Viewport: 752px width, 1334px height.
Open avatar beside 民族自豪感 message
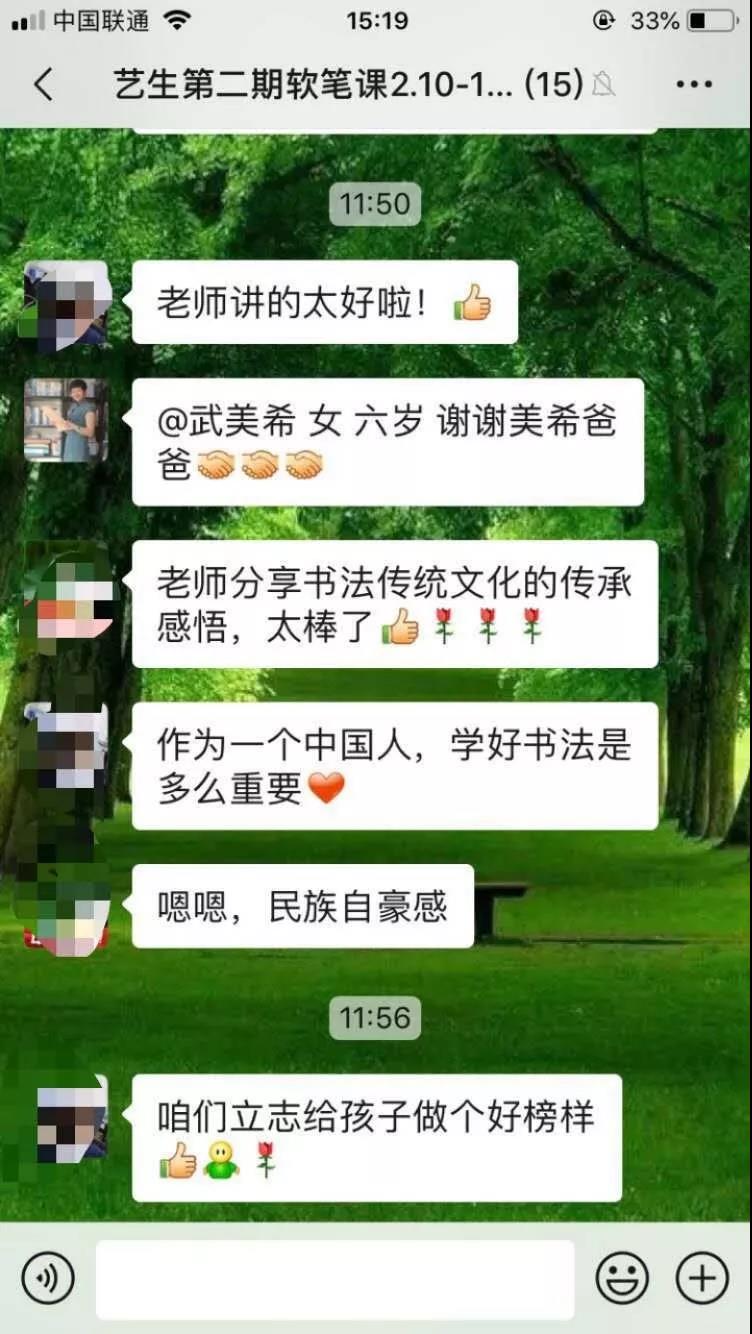point(66,906)
